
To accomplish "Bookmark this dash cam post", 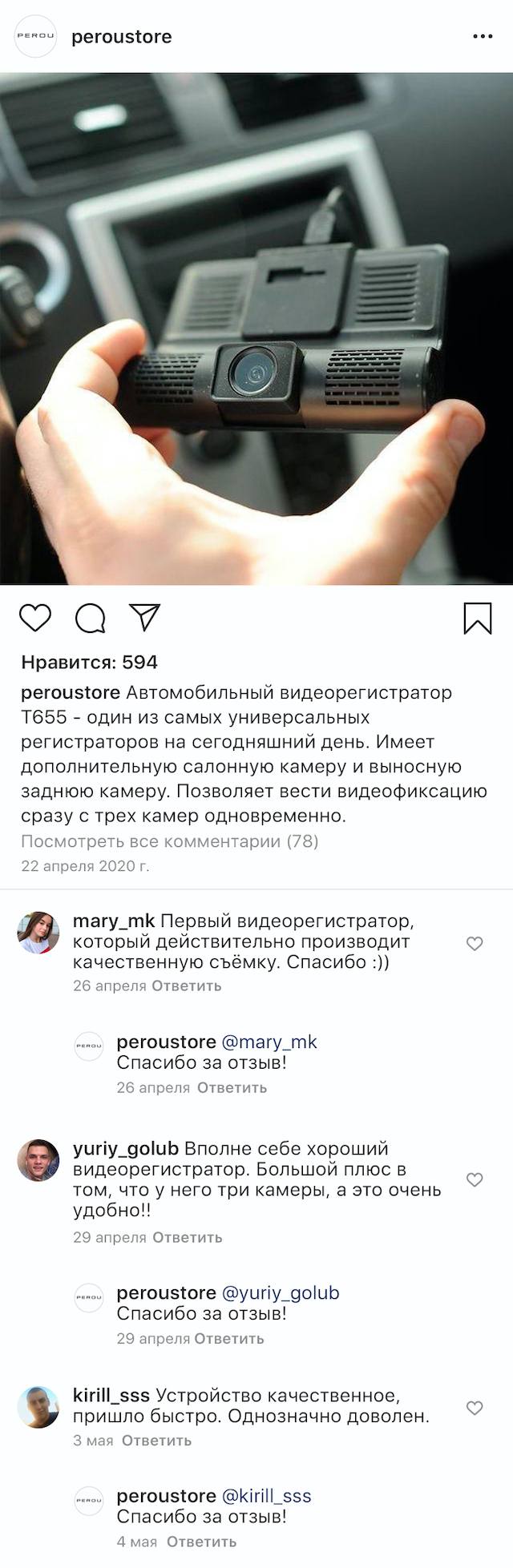I will (478, 618).
